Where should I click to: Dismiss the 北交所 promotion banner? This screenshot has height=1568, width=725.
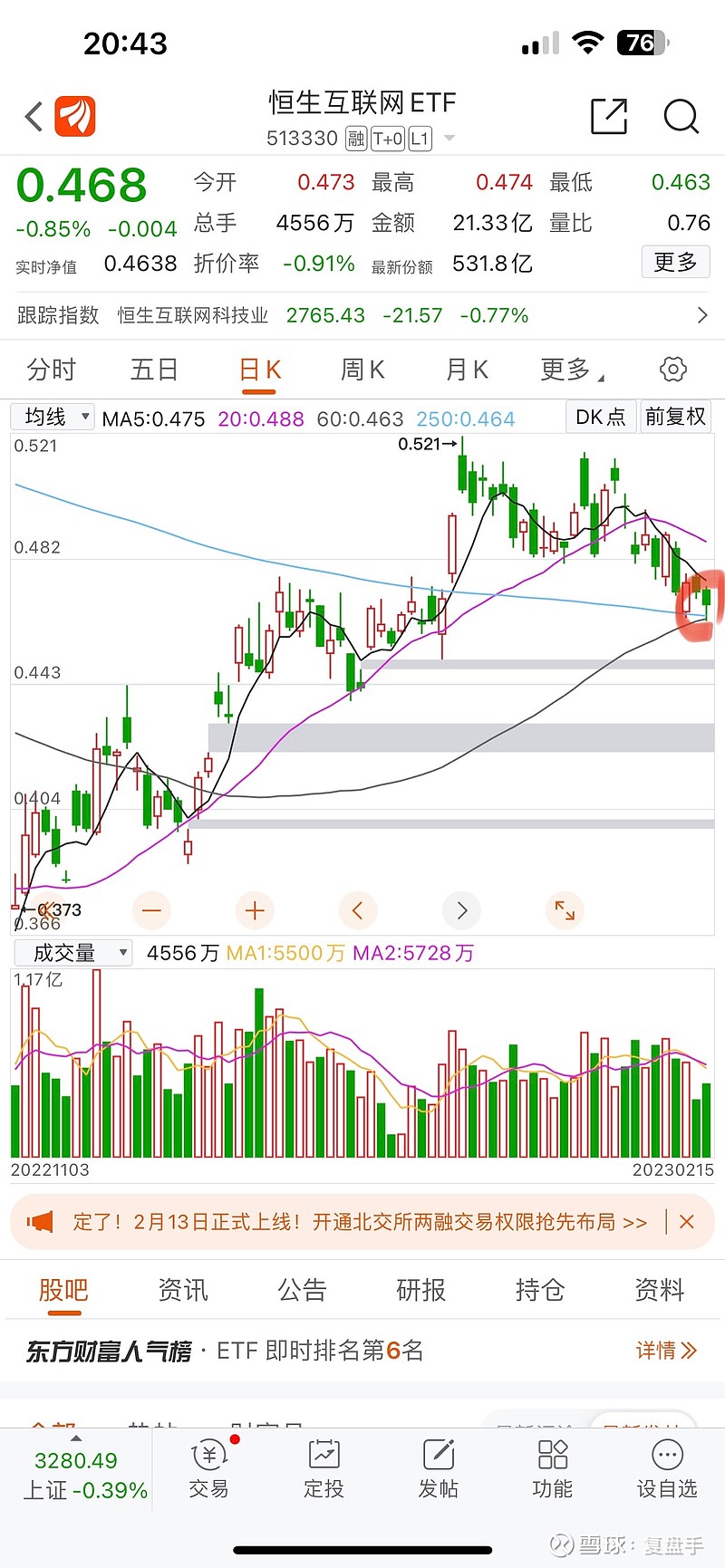pos(687,1222)
